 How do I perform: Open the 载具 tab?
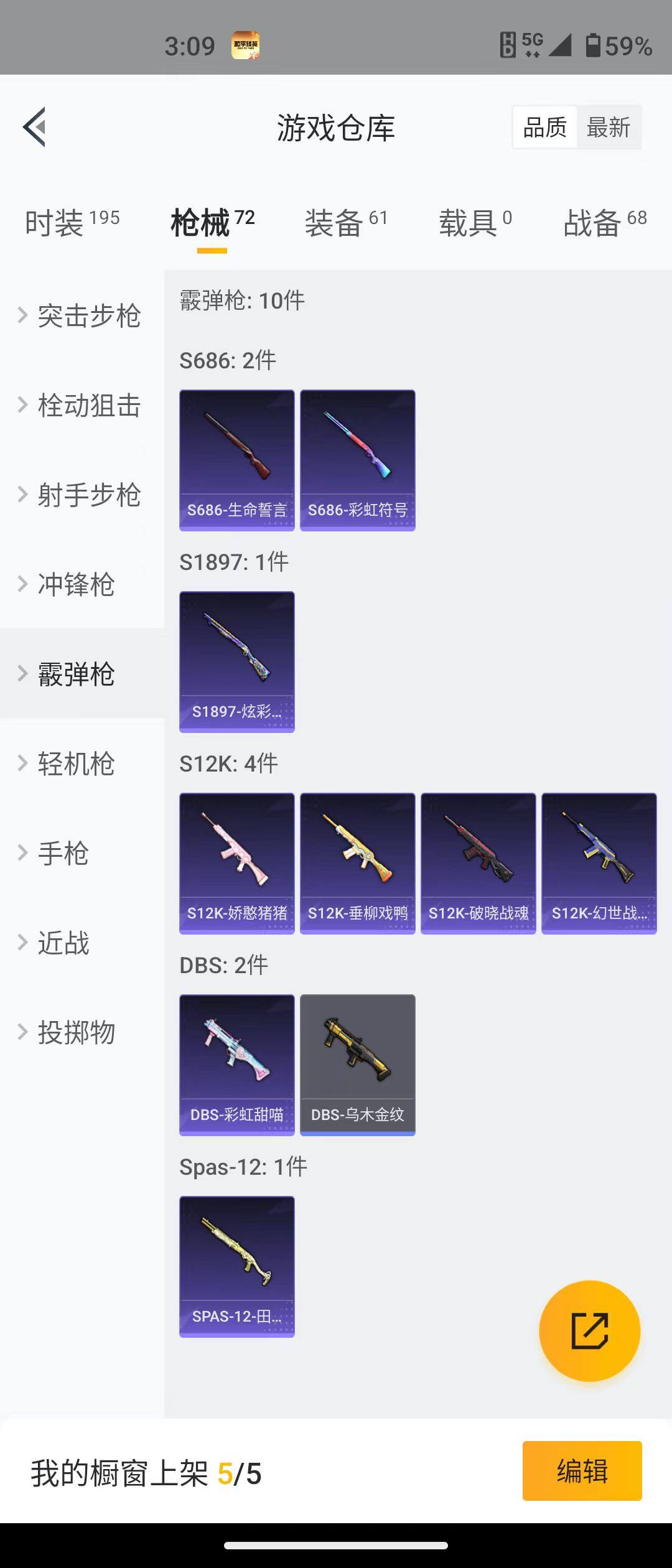coord(475,222)
